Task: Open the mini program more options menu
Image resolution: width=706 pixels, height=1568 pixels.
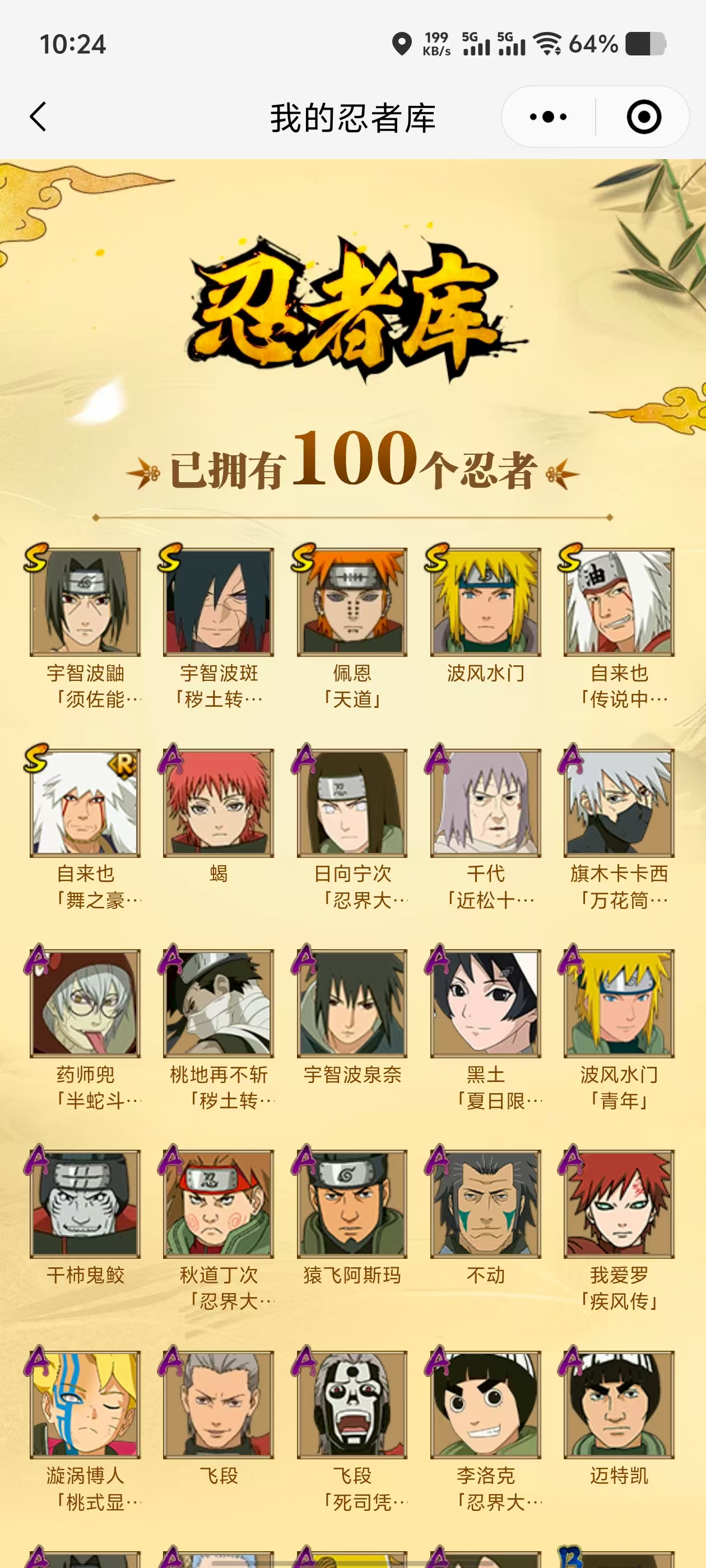Action: click(x=547, y=116)
